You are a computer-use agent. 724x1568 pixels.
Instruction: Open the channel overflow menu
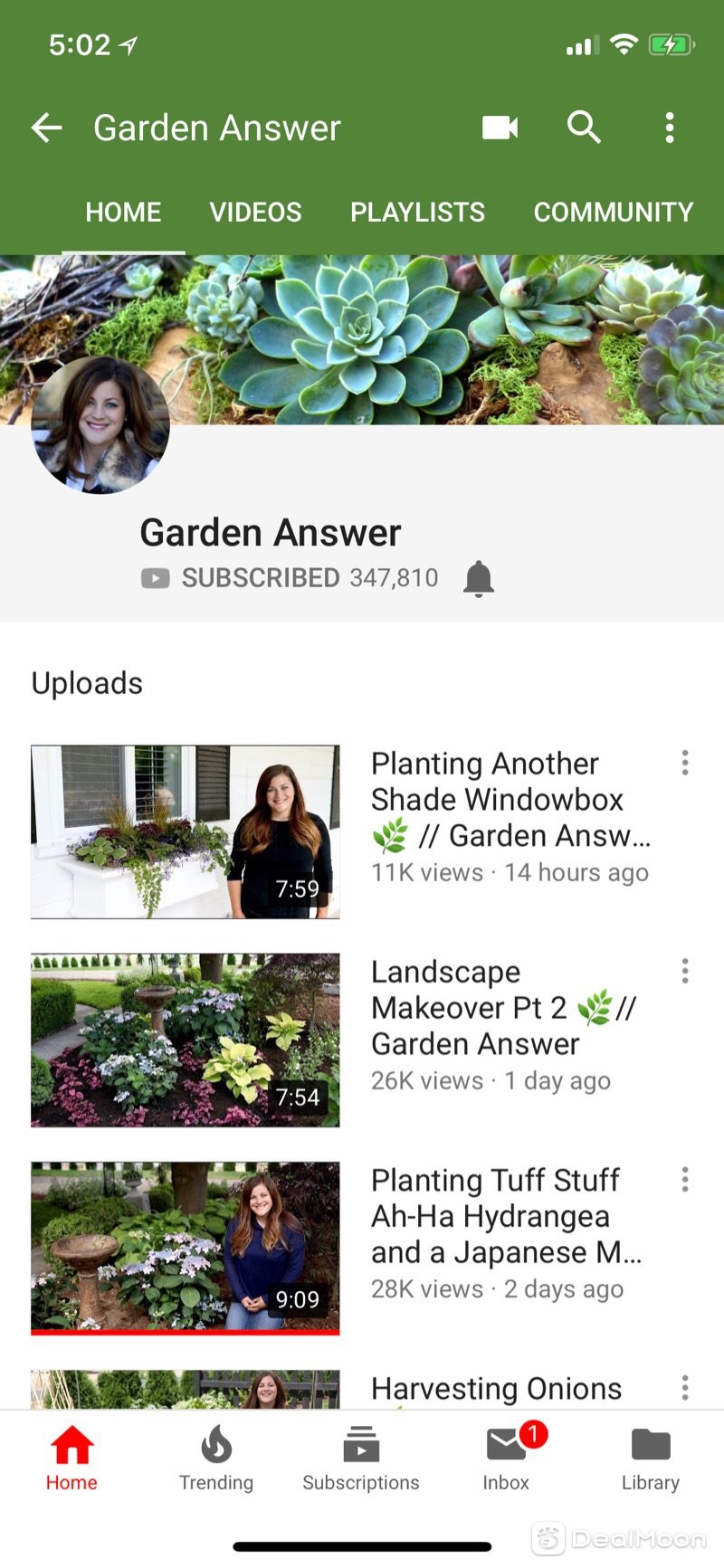pyautogui.click(x=670, y=128)
